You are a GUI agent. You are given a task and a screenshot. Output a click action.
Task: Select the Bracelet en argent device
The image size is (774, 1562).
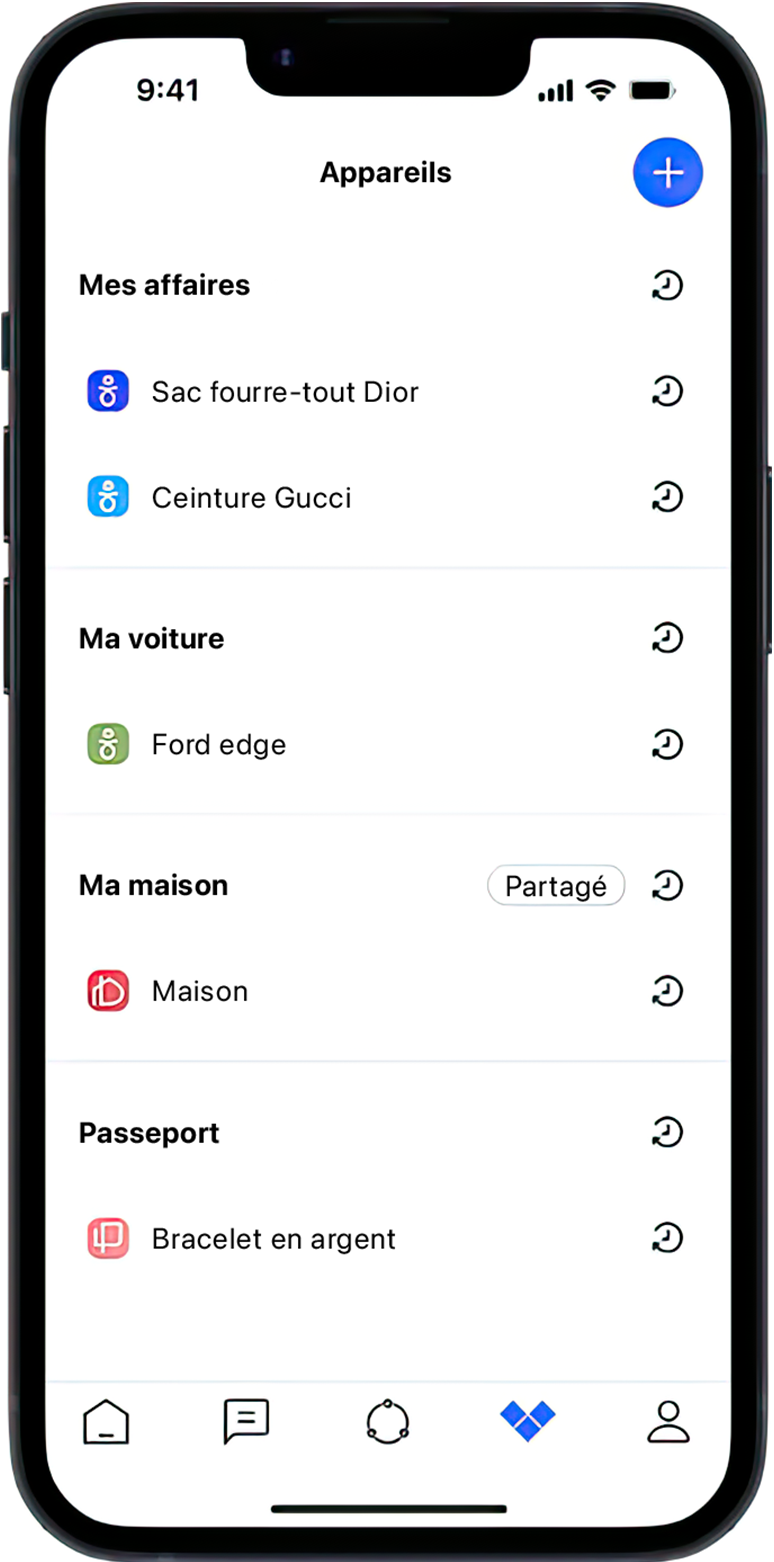pos(273,1239)
